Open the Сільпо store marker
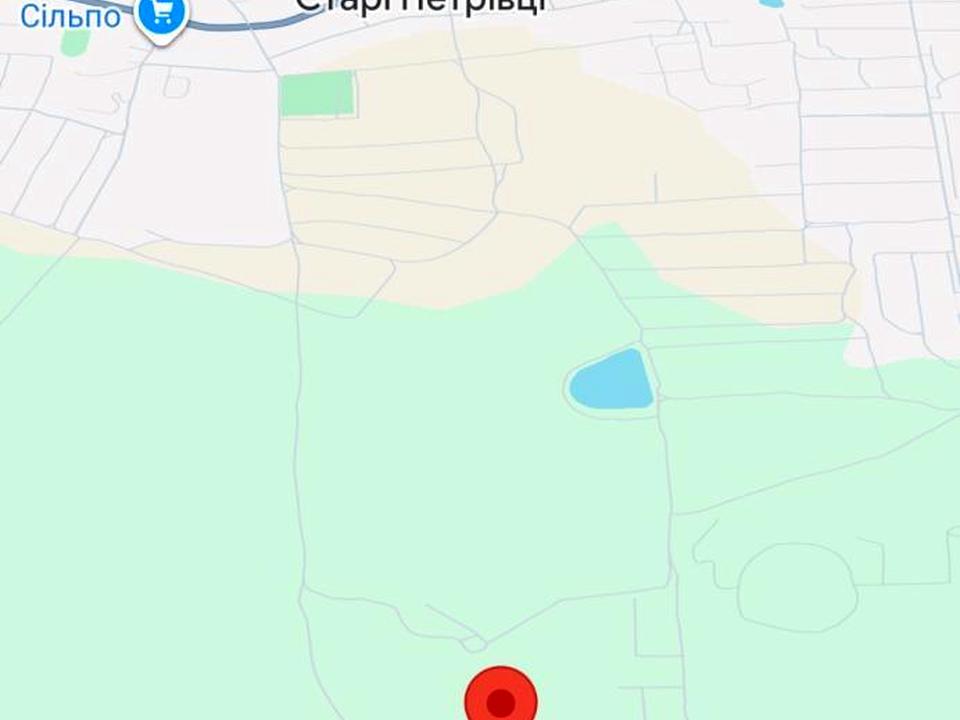960x720 pixels. click(x=162, y=16)
